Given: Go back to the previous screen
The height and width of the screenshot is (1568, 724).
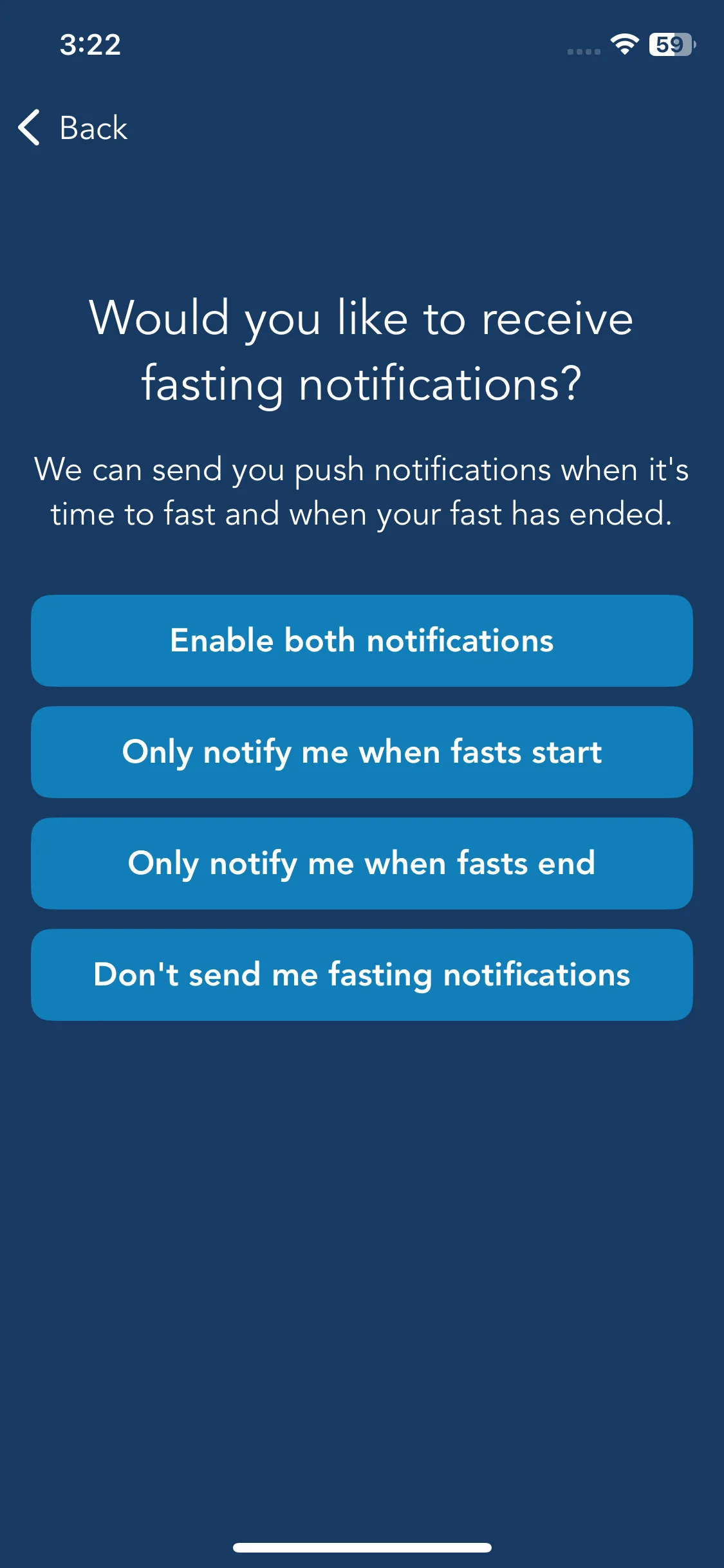Looking at the screenshot, I should tap(73, 127).
